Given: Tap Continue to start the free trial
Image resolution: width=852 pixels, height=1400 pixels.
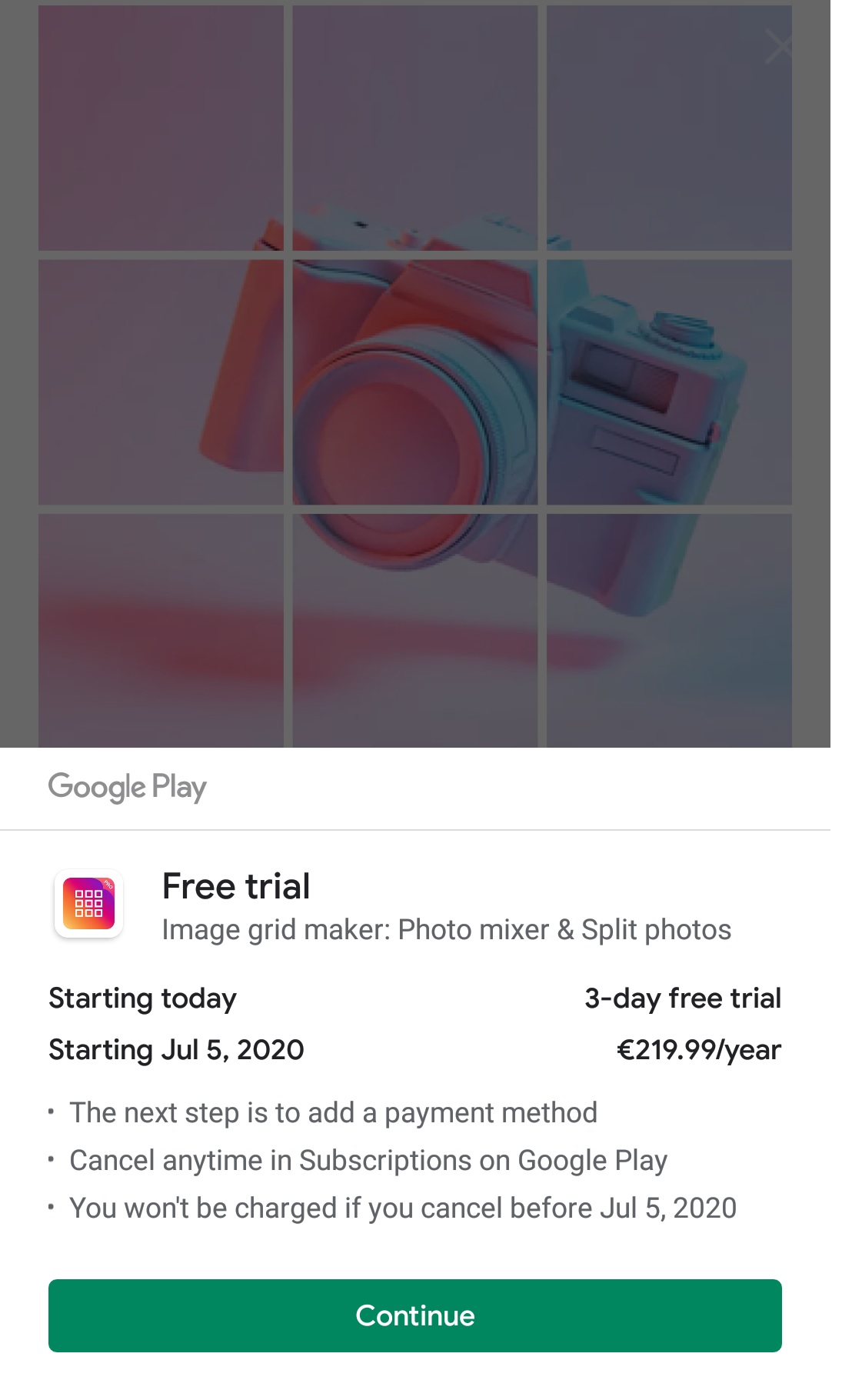Looking at the screenshot, I should (x=415, y=1315).
